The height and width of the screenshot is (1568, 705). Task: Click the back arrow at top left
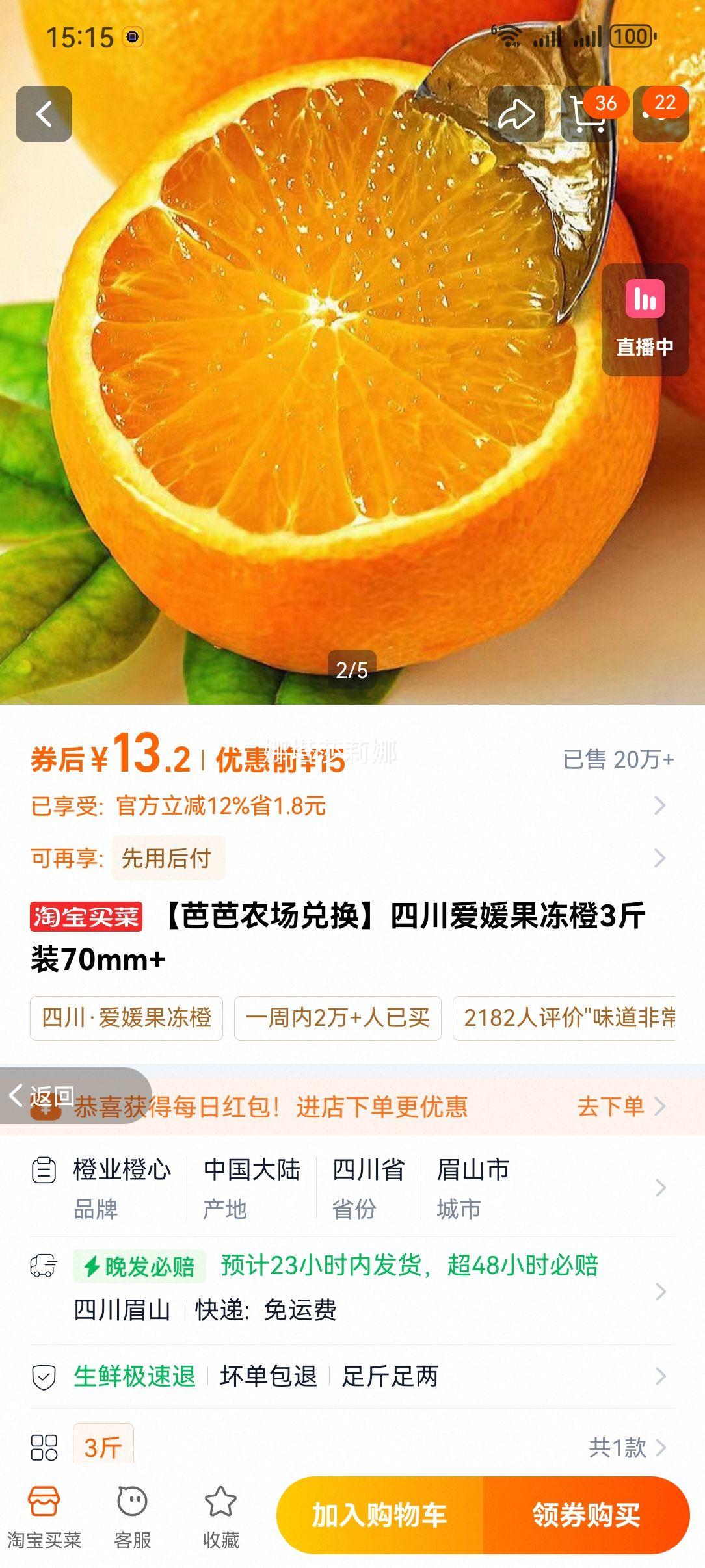coord(44,114)
